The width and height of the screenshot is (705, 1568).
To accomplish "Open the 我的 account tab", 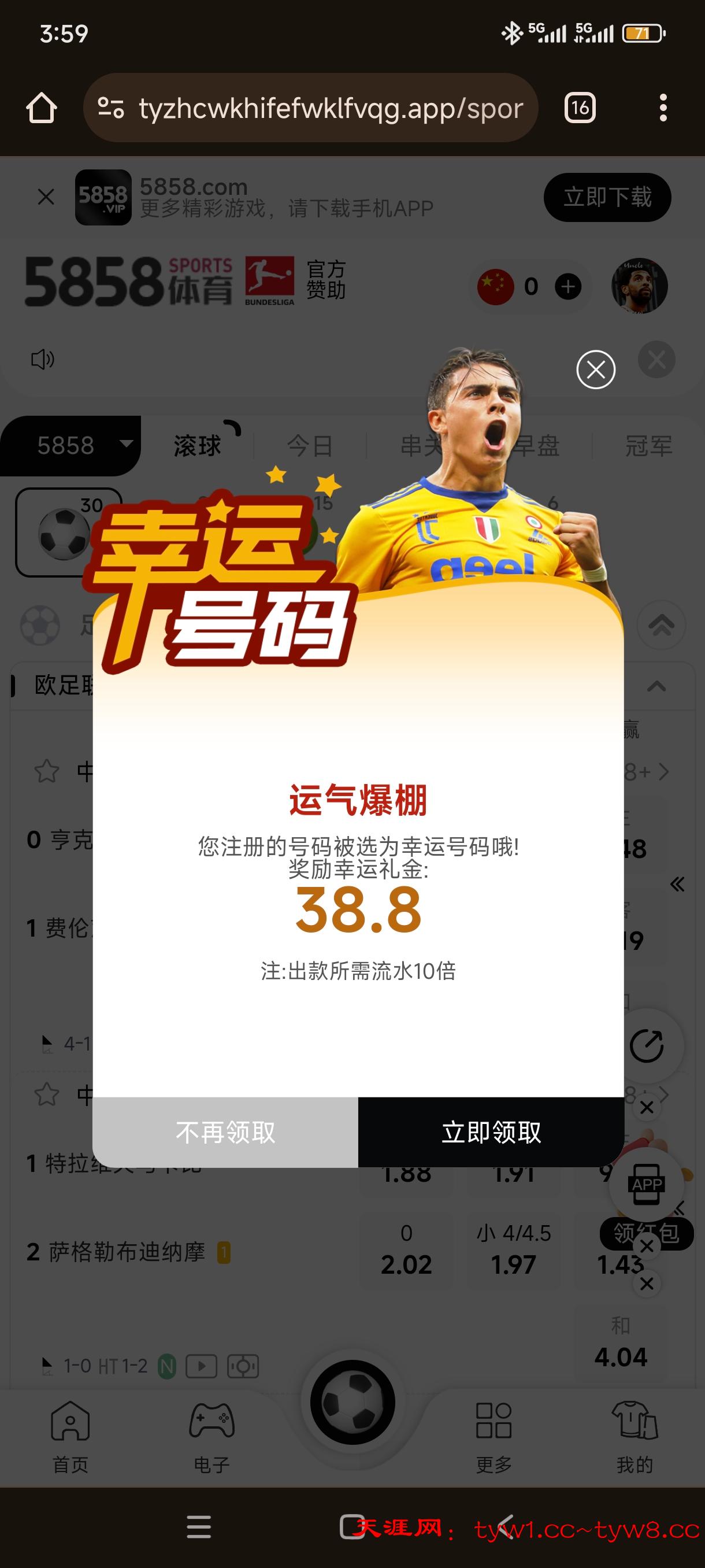I will [x=634, y=1438].
